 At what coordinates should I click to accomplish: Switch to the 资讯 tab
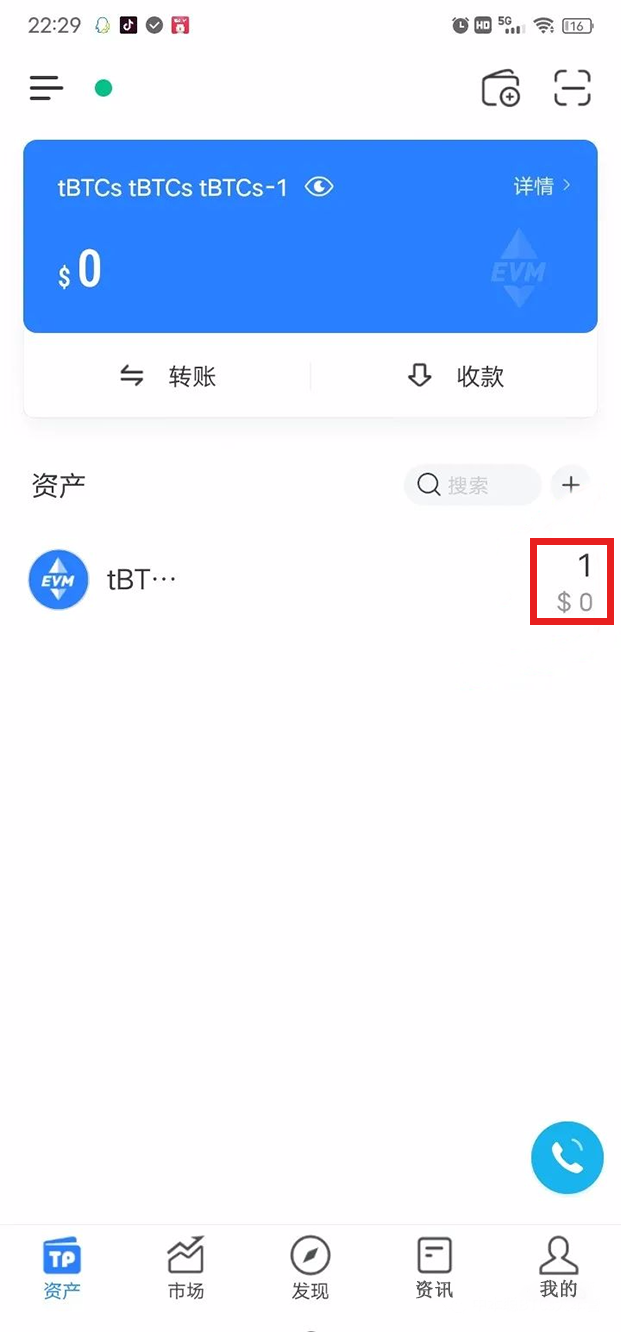434,1268
